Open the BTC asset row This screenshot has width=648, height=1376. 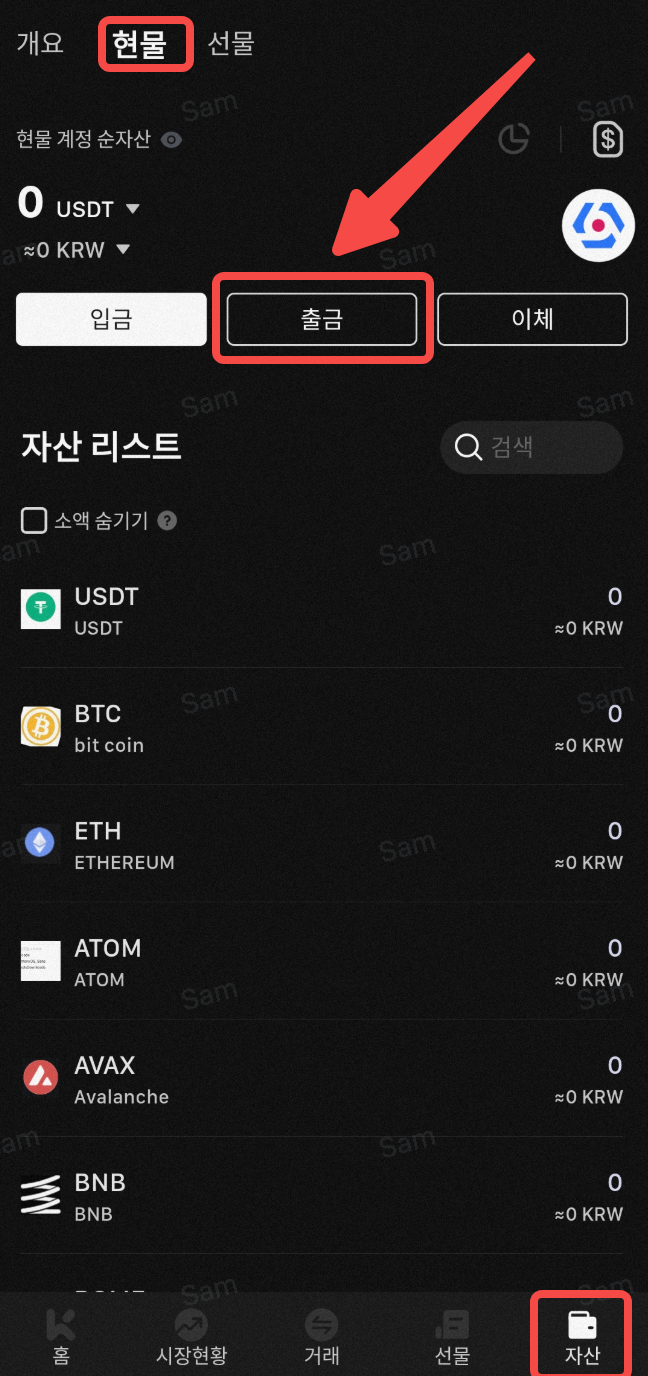coord(322,727)
